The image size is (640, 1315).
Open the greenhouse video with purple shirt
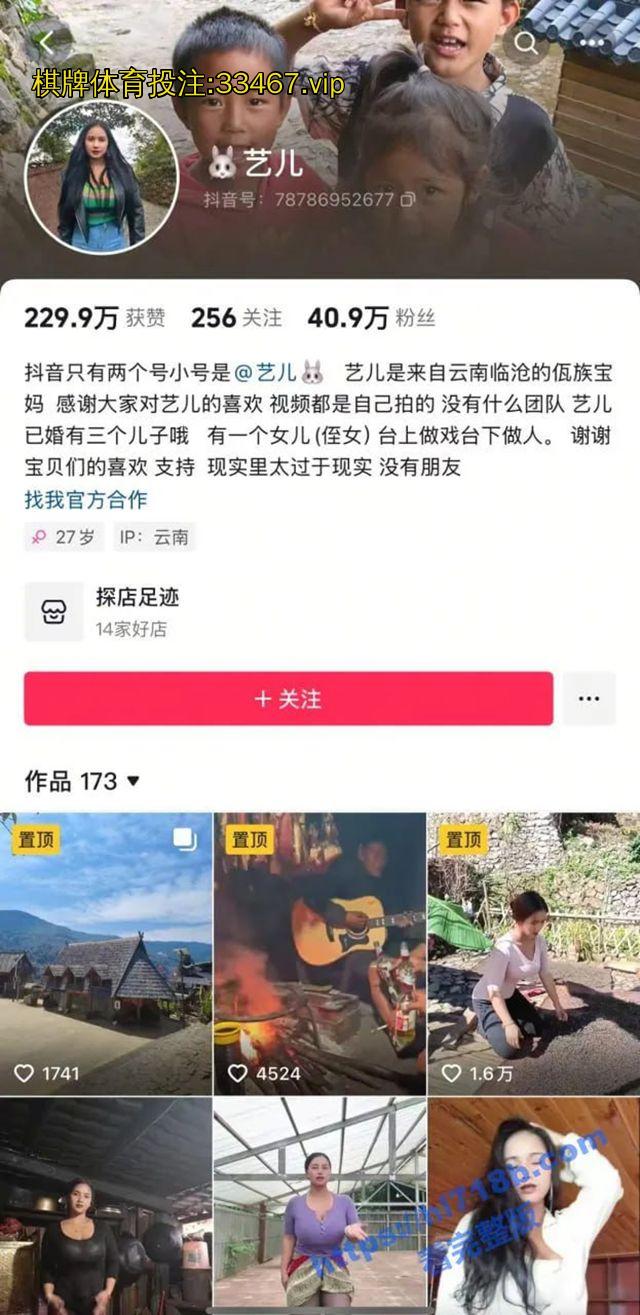(320, 1205)
